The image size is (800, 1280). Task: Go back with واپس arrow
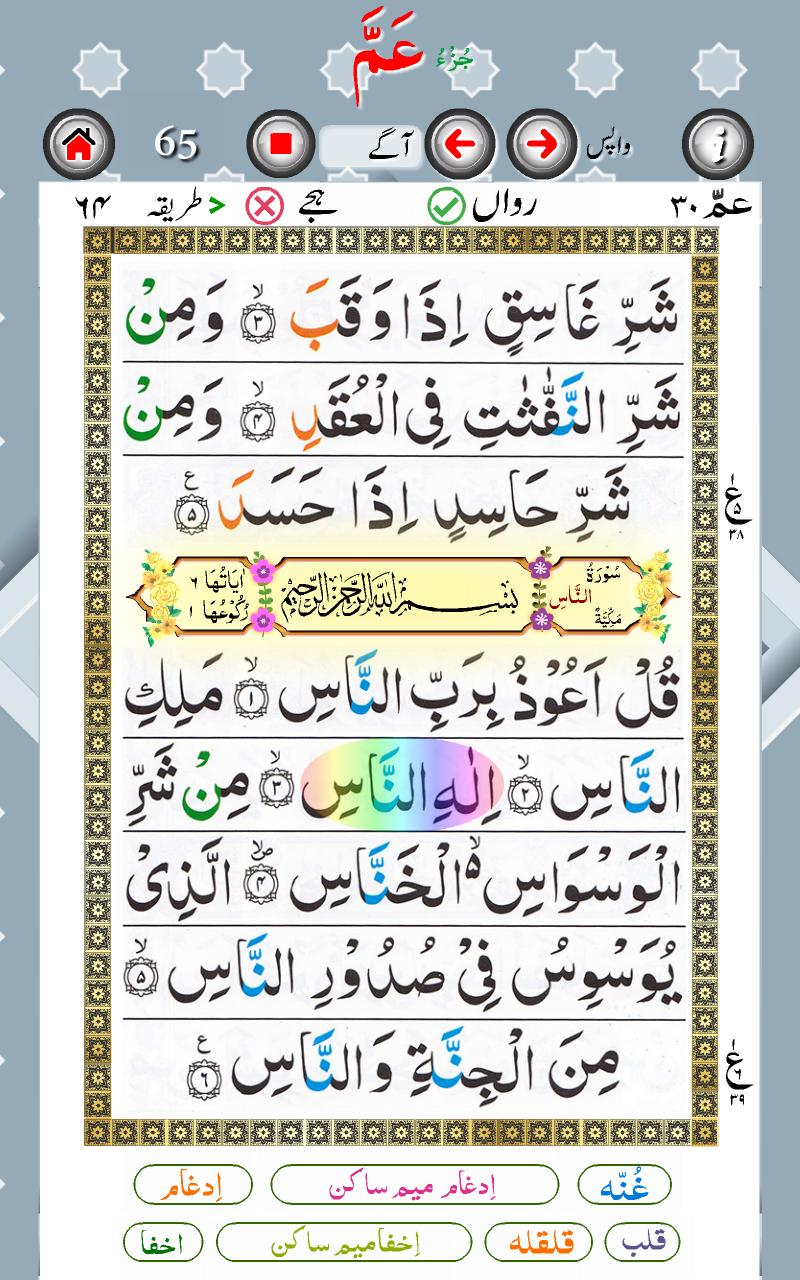[x=541, y=146]
